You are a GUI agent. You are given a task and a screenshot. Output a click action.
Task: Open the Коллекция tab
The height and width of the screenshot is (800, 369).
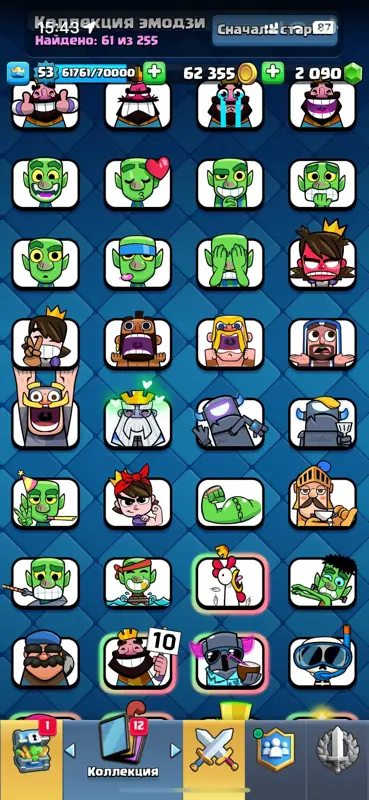(x=122, y=753)
